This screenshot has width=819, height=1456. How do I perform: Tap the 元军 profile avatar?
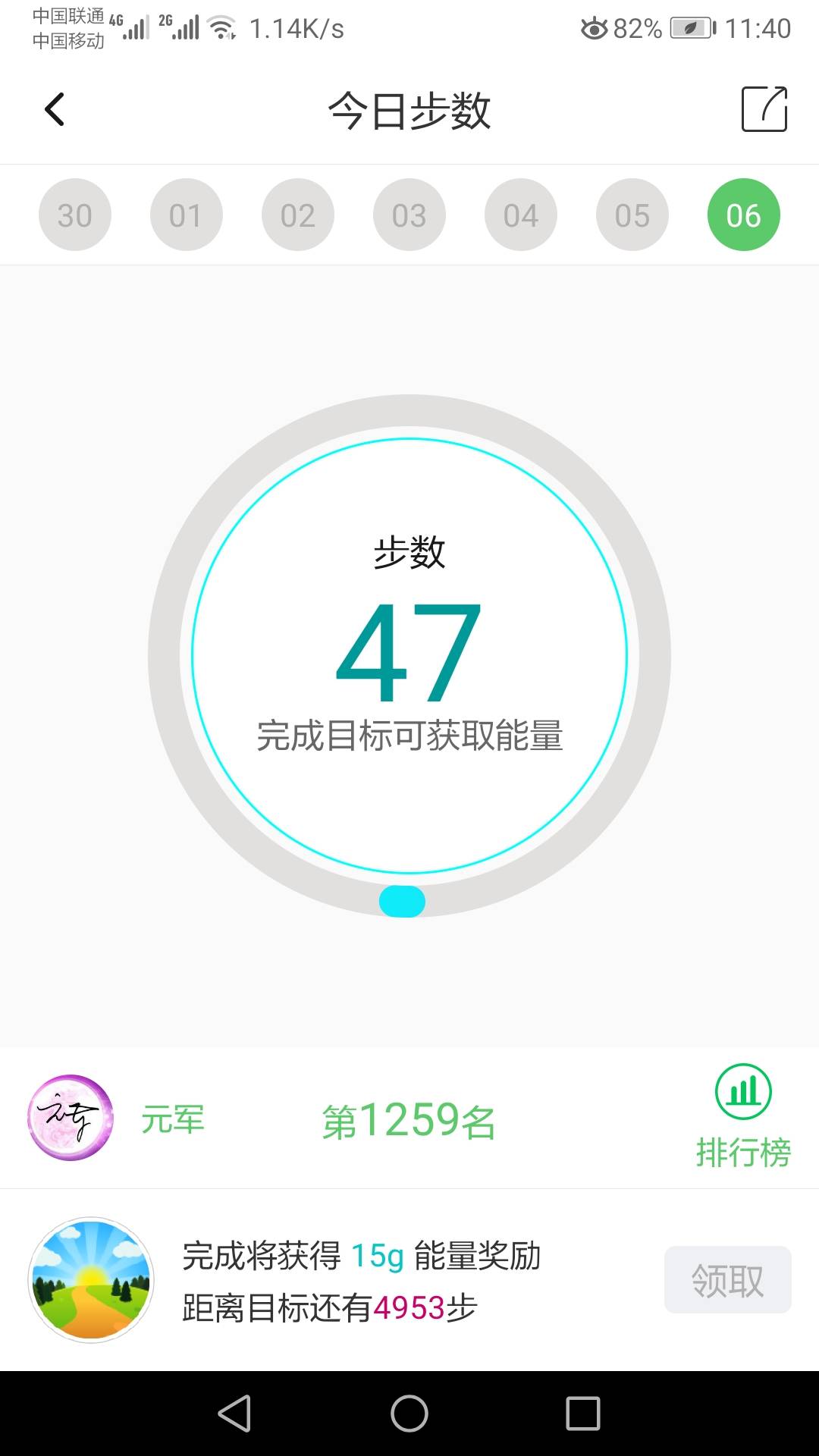70,1116
